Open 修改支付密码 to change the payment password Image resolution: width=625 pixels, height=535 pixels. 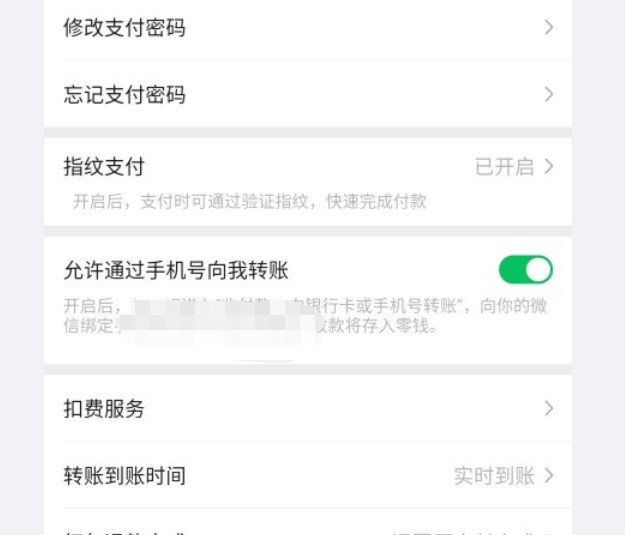tap(307, 28)
